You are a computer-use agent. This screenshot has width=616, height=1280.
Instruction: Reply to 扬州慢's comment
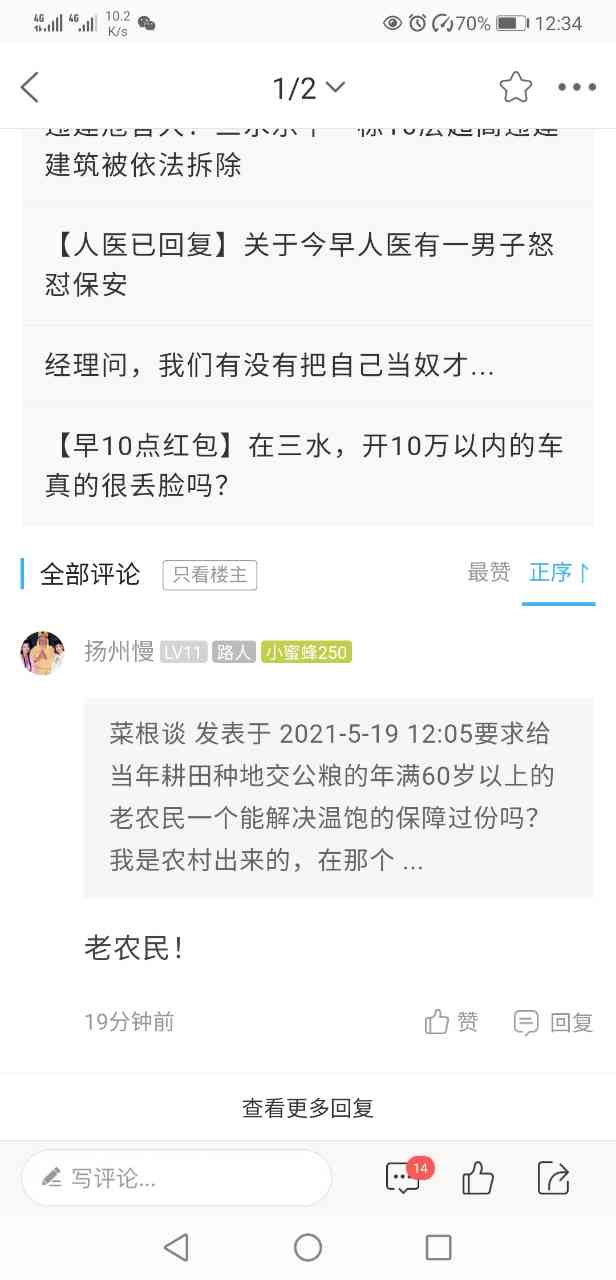pyautogui.click(x=553, y=1022)
